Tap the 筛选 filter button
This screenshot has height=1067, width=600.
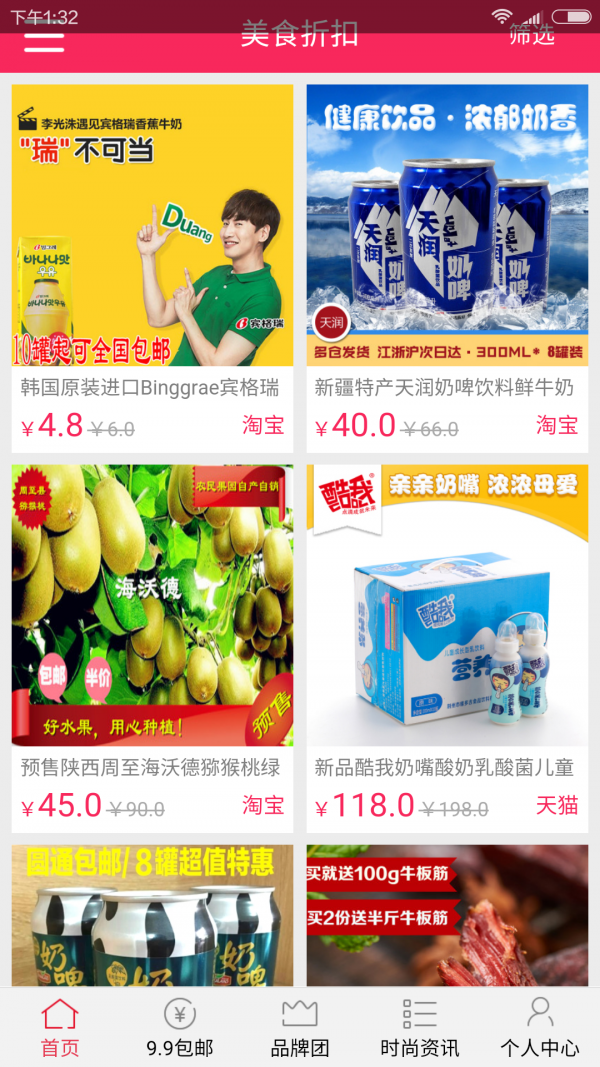coord(531,36)
